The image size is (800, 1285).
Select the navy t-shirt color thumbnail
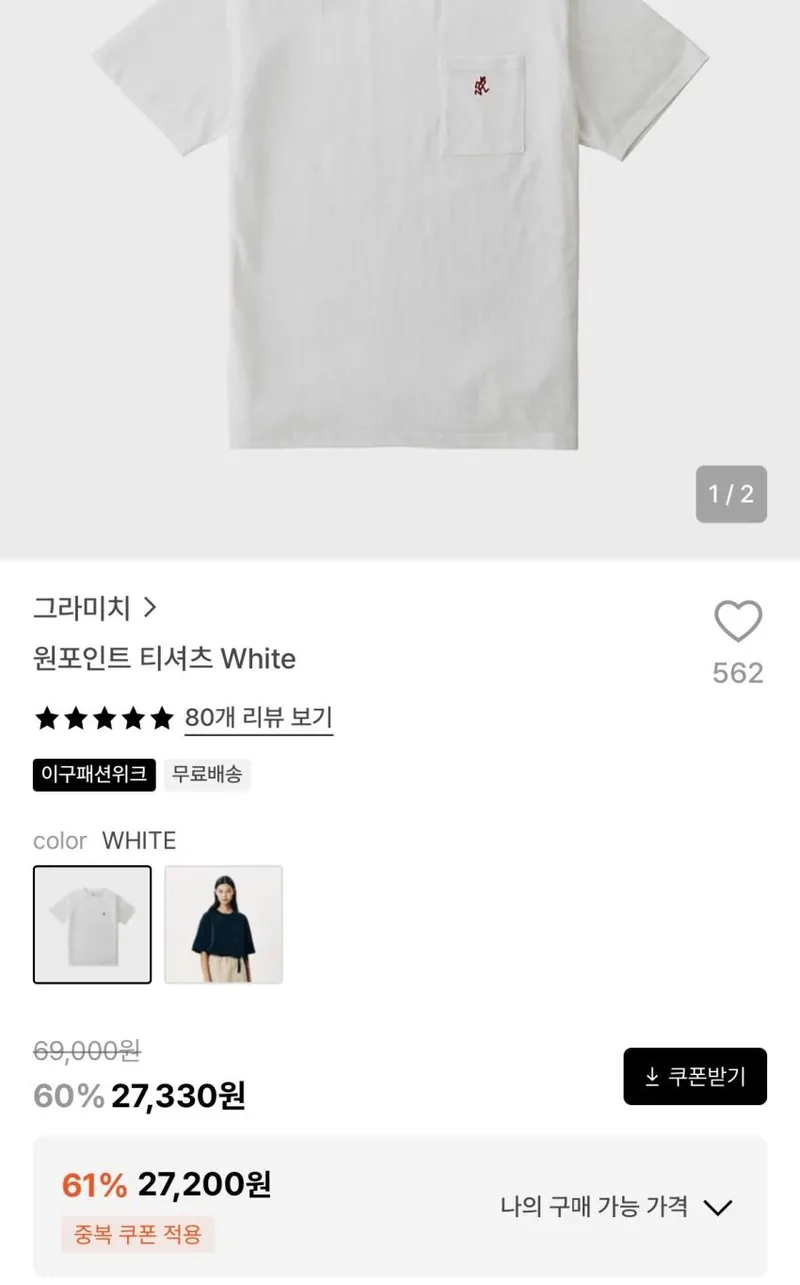click(x=223, y=925)
